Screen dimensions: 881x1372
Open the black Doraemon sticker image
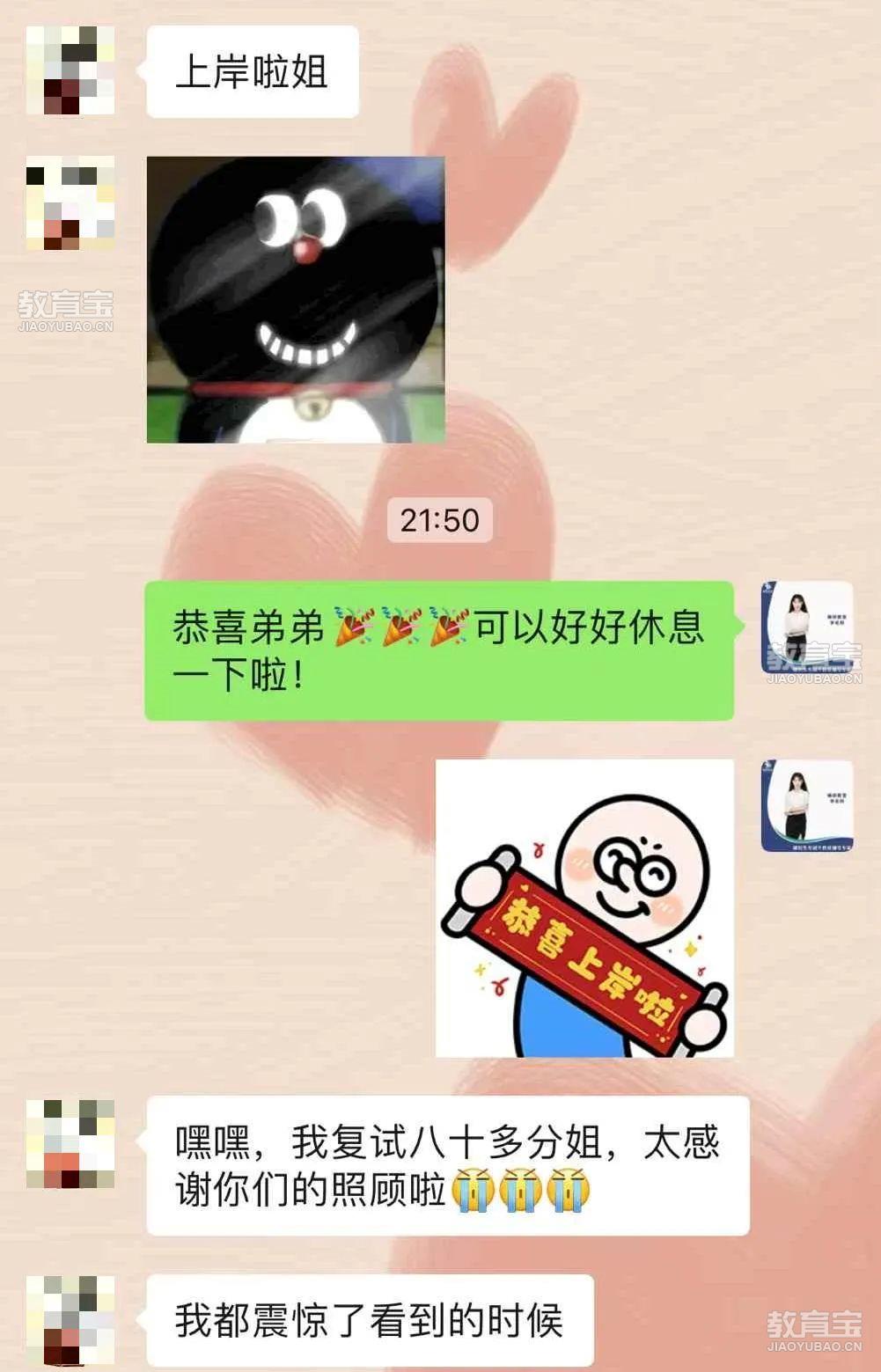tap(295, 299)
